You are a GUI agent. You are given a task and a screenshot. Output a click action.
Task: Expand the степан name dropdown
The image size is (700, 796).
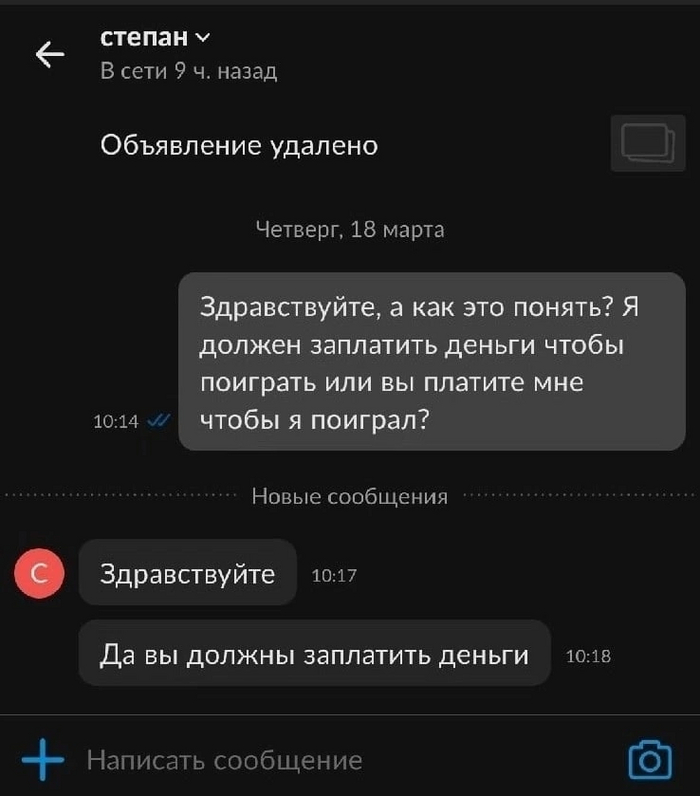(203, 38)
